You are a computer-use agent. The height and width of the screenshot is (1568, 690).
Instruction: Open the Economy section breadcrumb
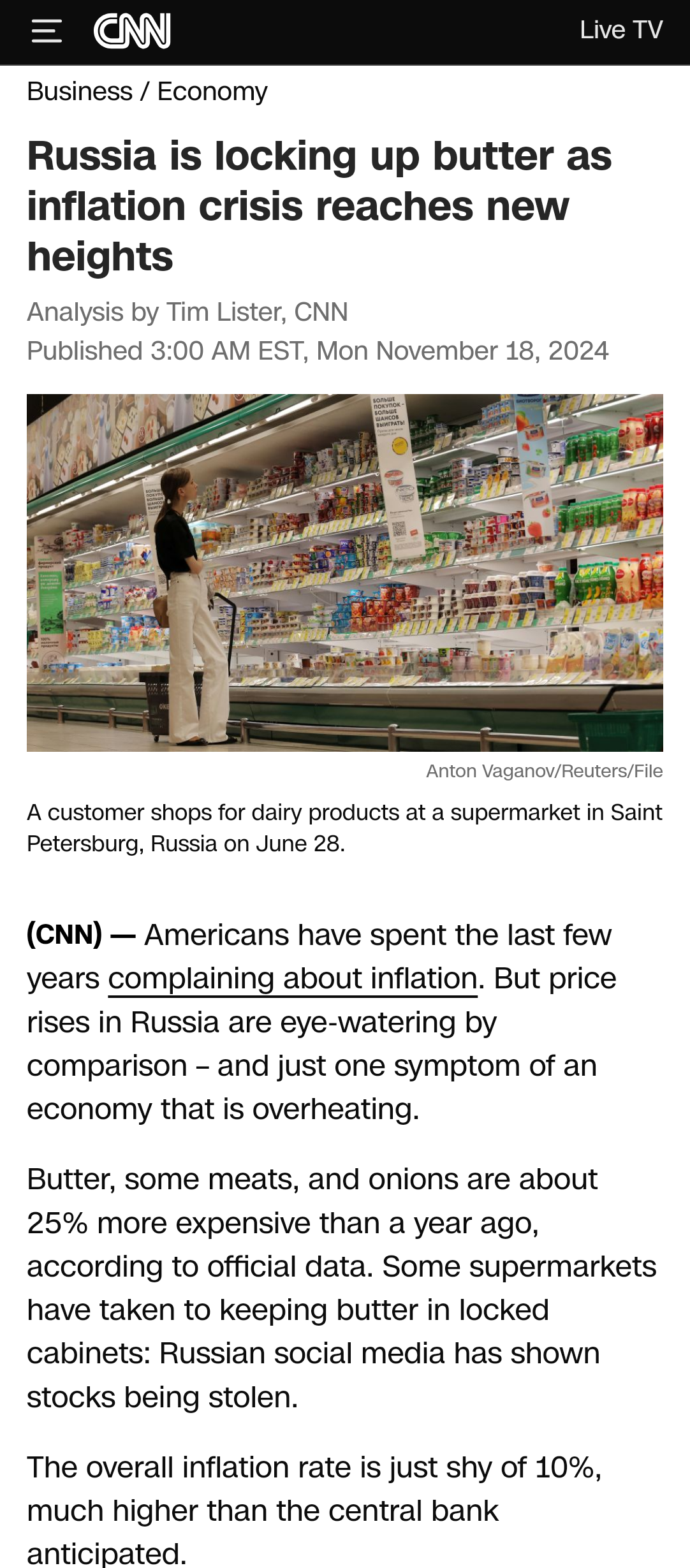pyautogui.click(x=212, y=92)
